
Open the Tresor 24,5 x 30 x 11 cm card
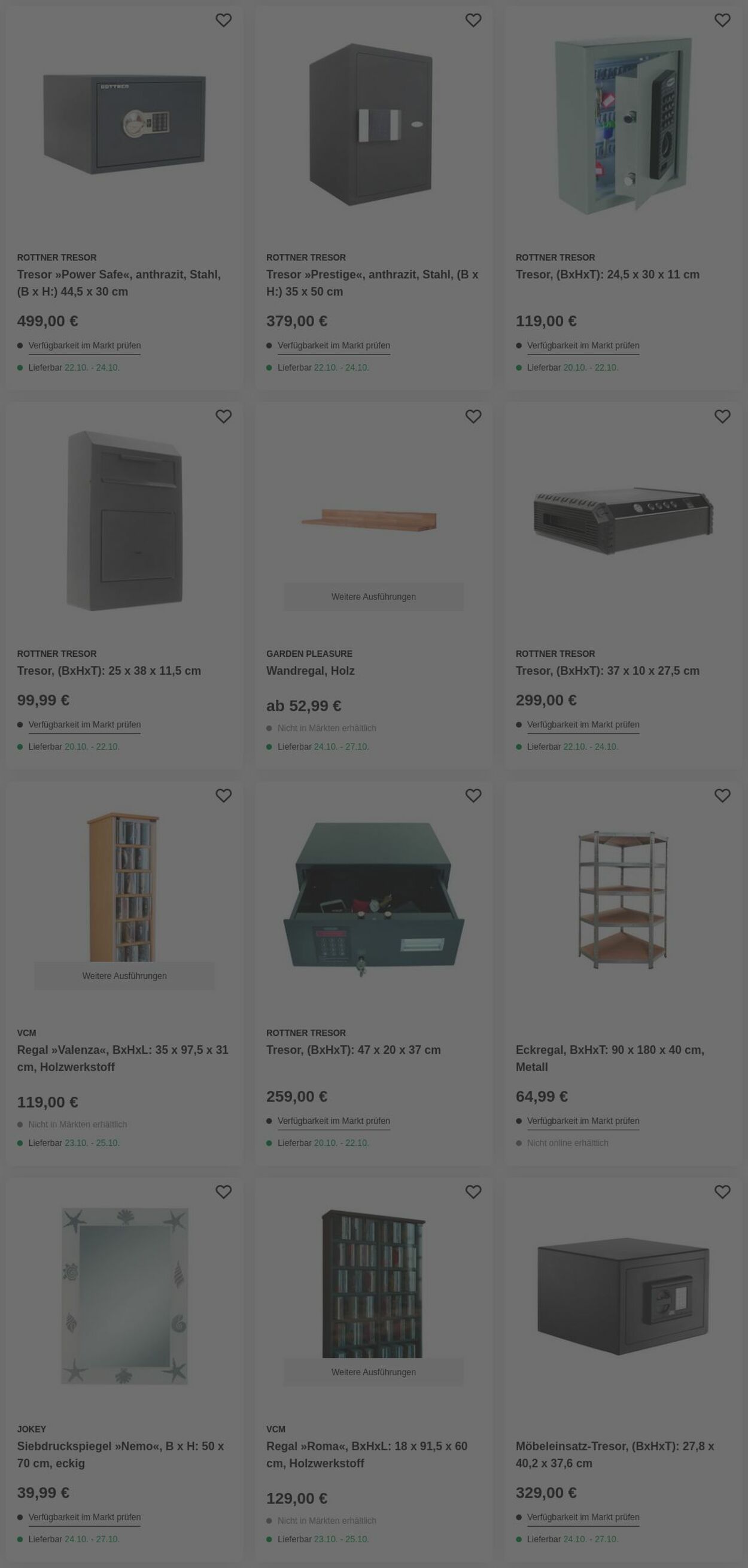click(607, 274)
